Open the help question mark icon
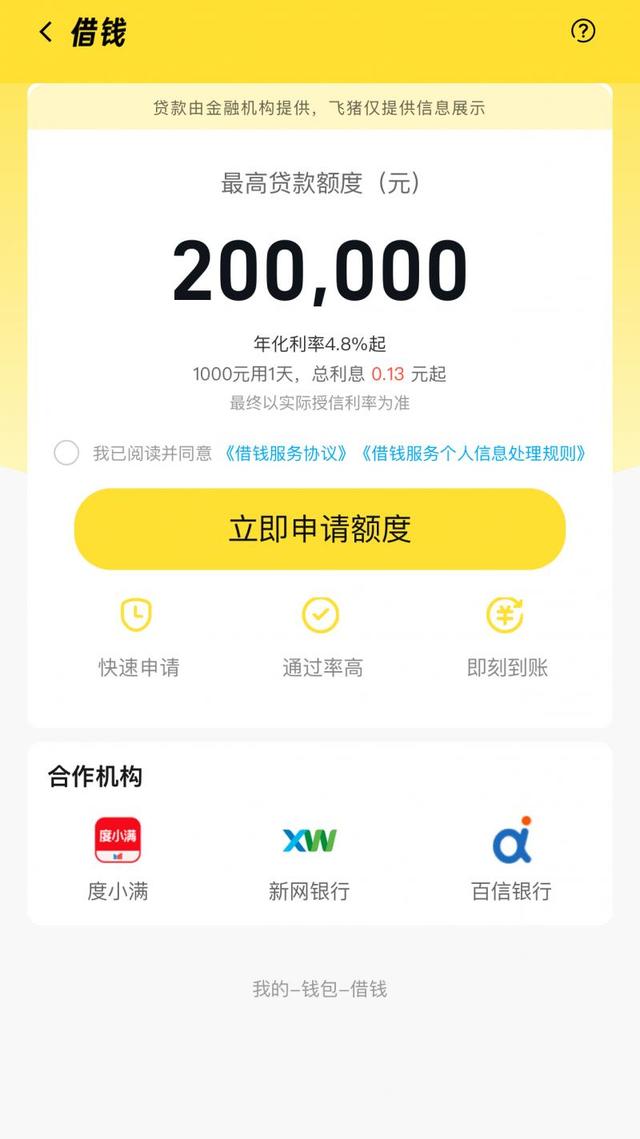 pos(583,31)
